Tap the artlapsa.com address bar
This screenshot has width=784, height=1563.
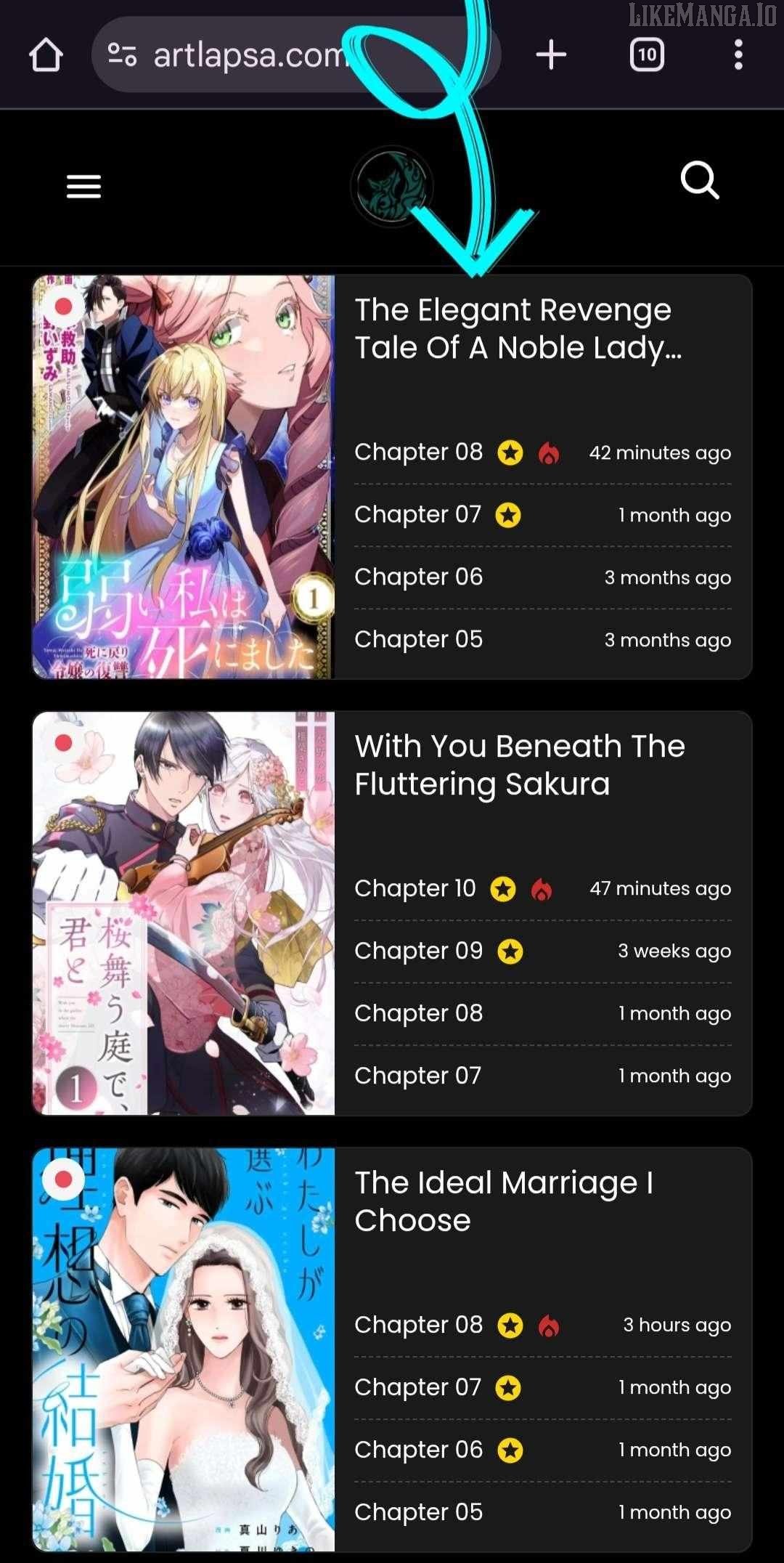click(x=247, y=54)
